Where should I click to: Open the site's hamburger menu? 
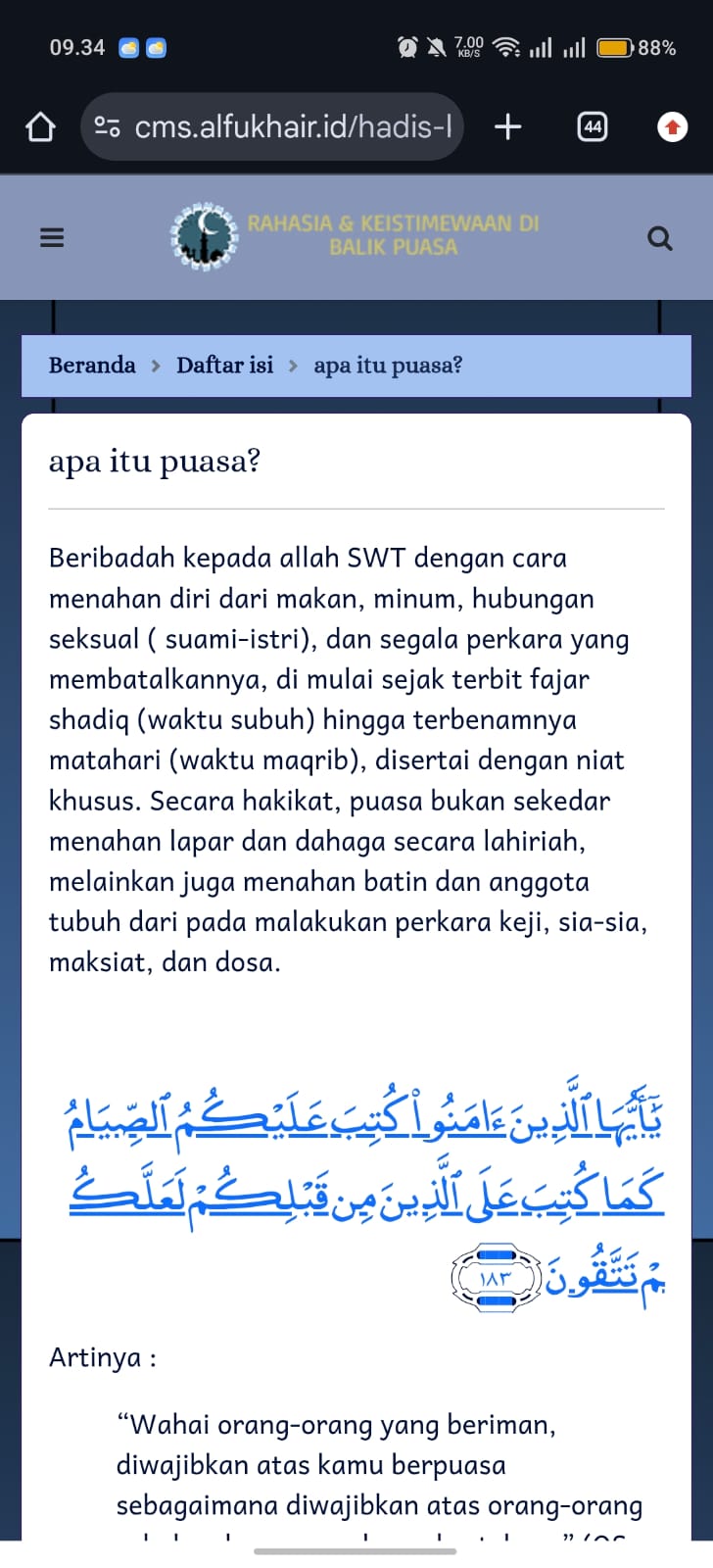point(52,237)
